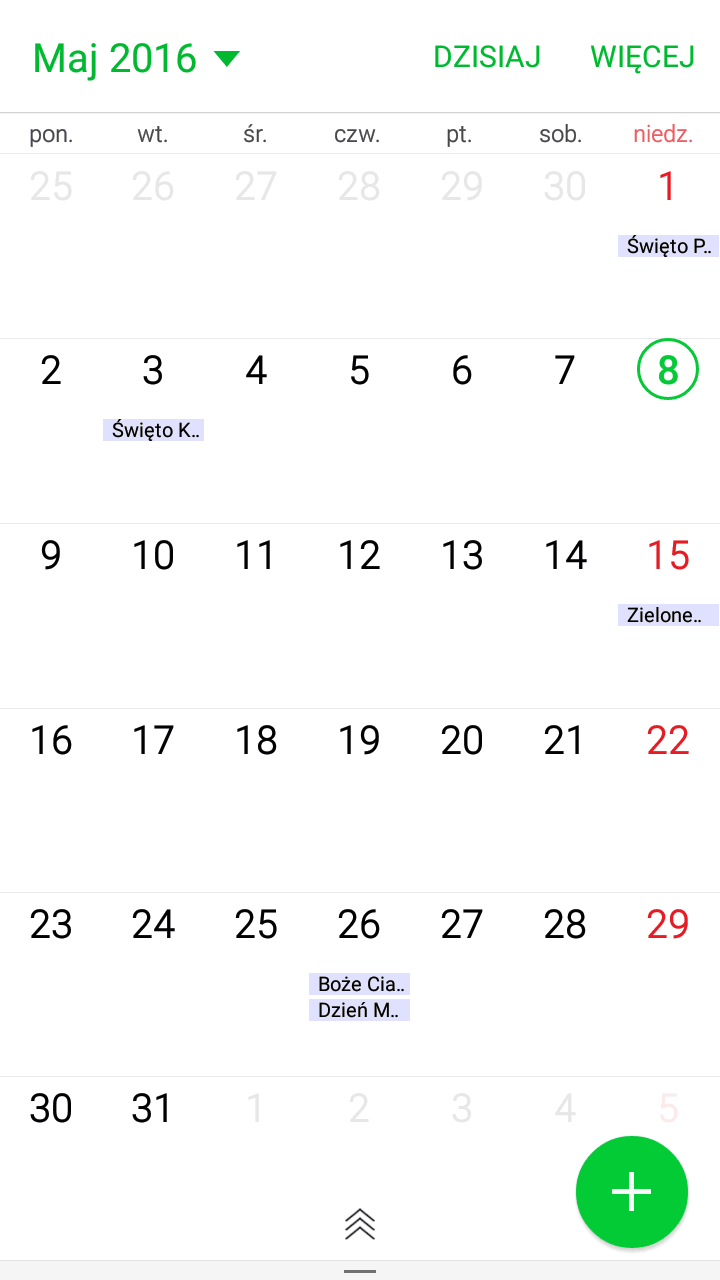The width and height of the screenshot is (720, 1280).
Task: Add a new event with the plus button
Action: [x=632, y=1192]
